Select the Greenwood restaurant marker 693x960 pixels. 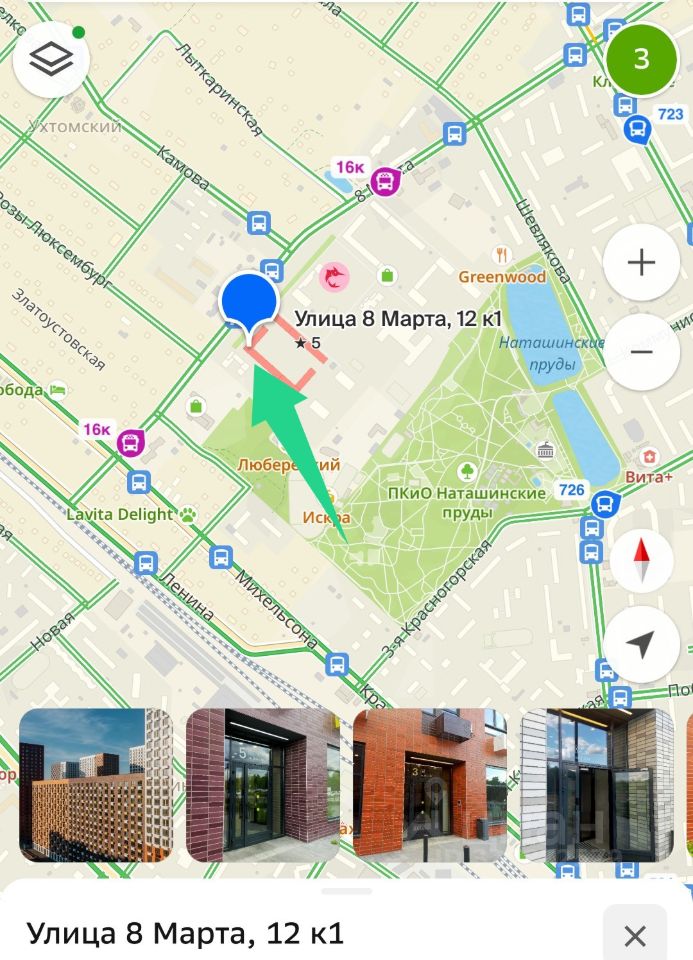pyautogui.click(x=502, y=256)
